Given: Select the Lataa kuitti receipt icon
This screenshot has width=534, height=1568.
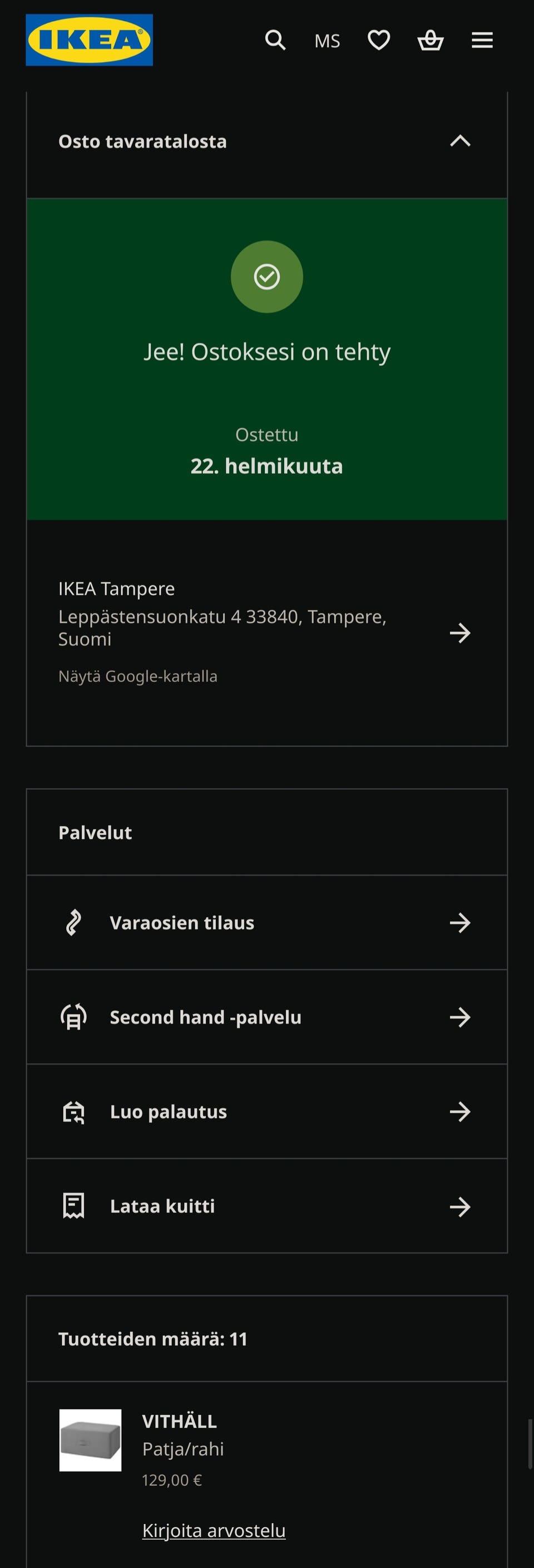Looking at the screenshot, I should pos(73,1206).
